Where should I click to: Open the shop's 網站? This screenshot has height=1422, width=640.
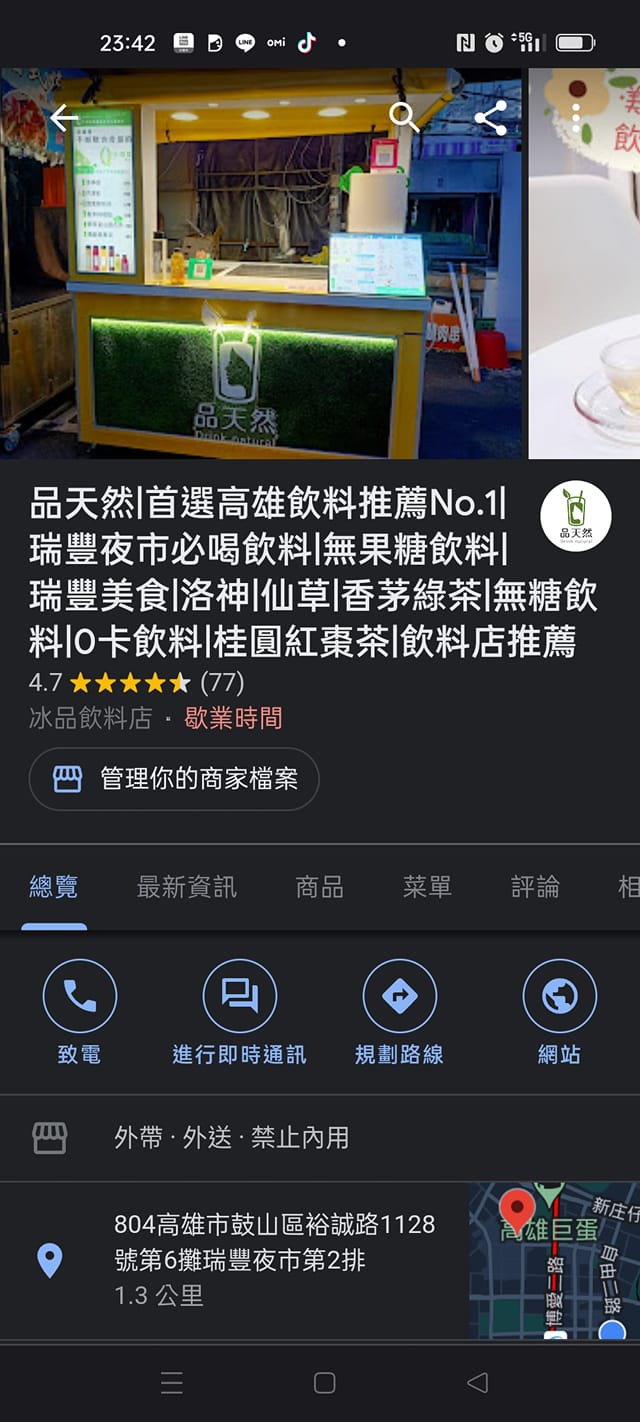559,1012
